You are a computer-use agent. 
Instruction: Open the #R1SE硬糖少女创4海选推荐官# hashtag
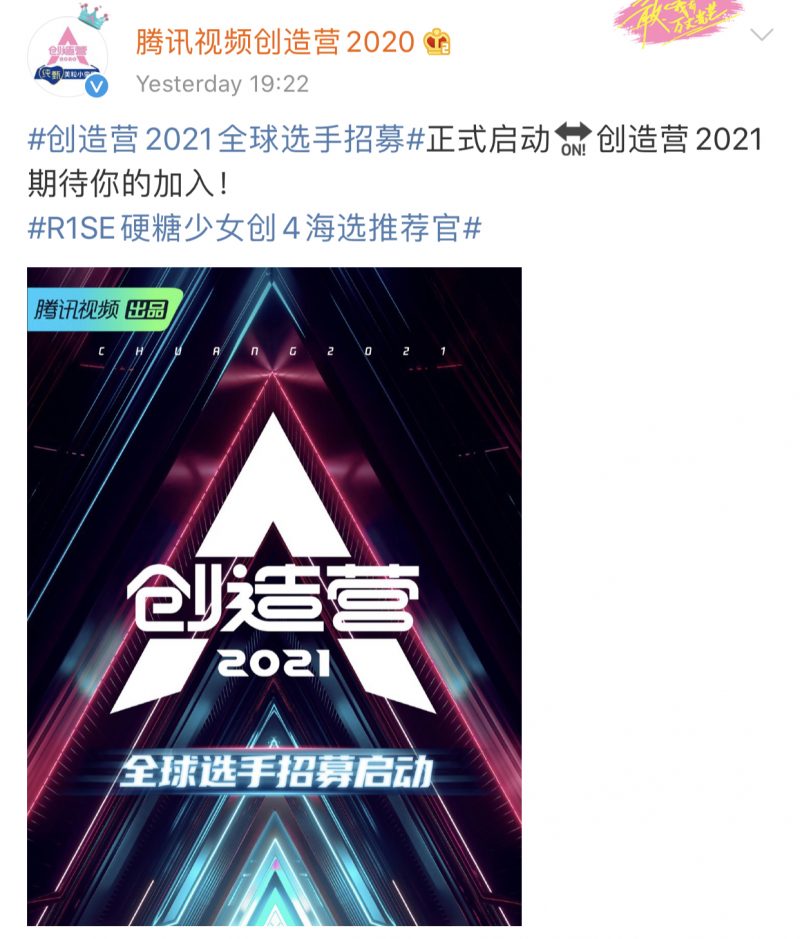pos(255,228)
